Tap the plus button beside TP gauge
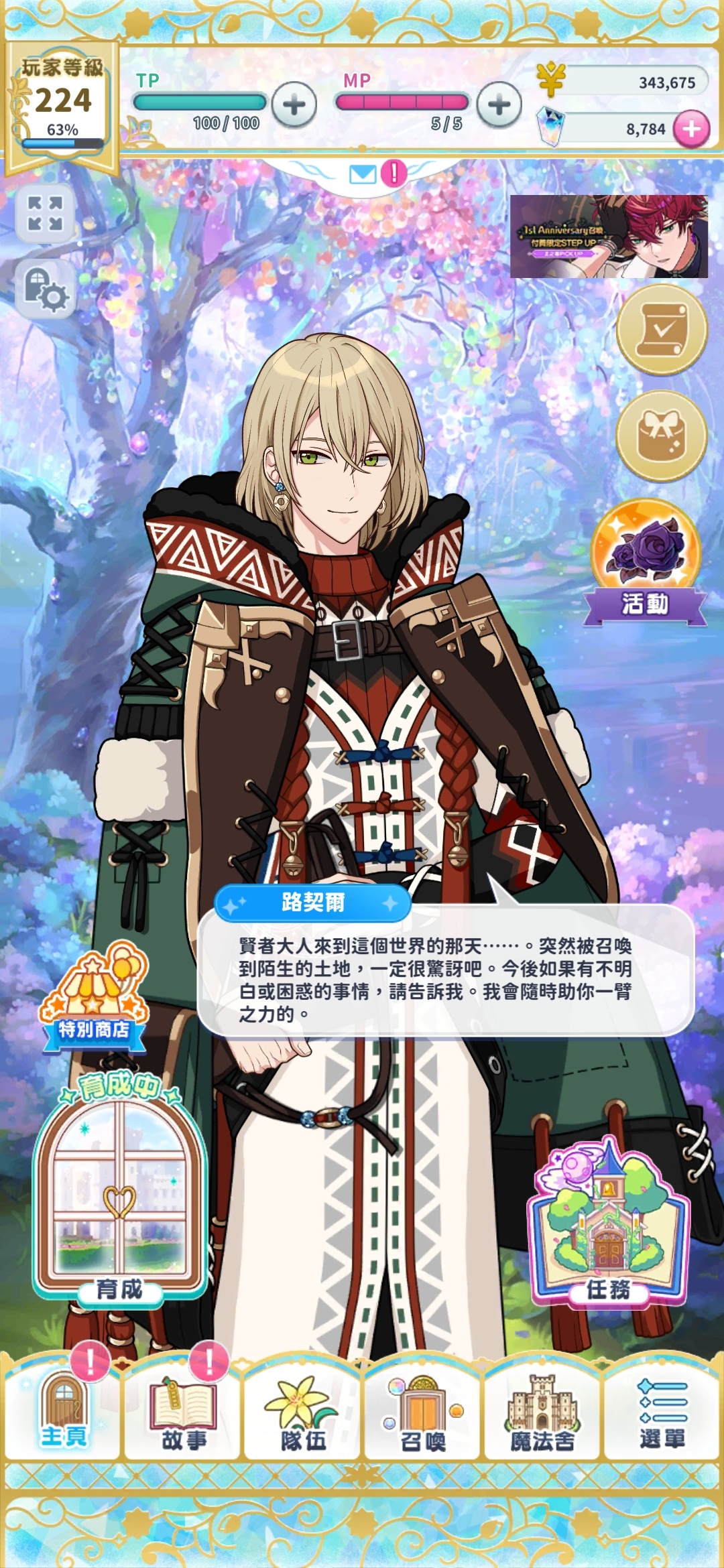724x1568 pixels. click(x=294, y=105)
